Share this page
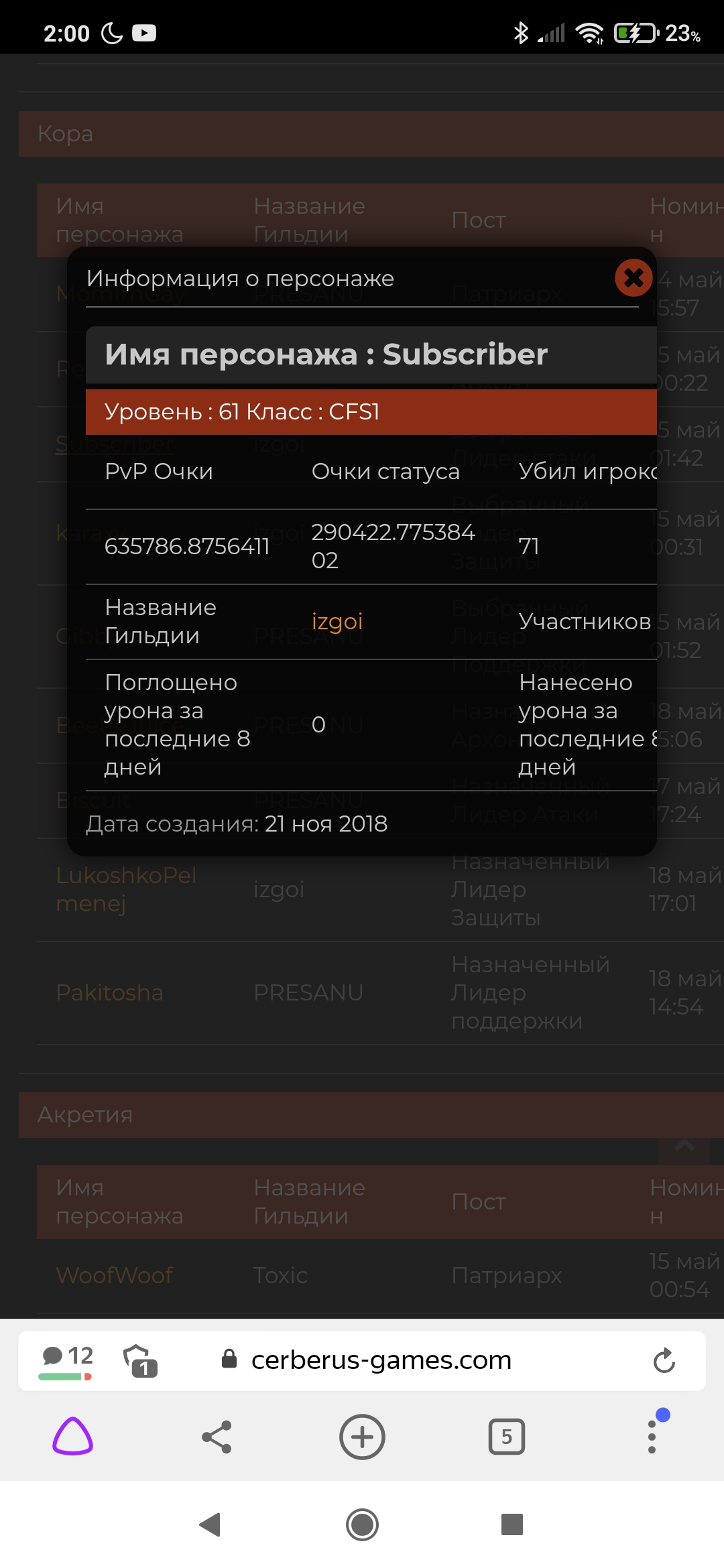The width and height of the screenshot is (724, 1568). (217, 1437)
